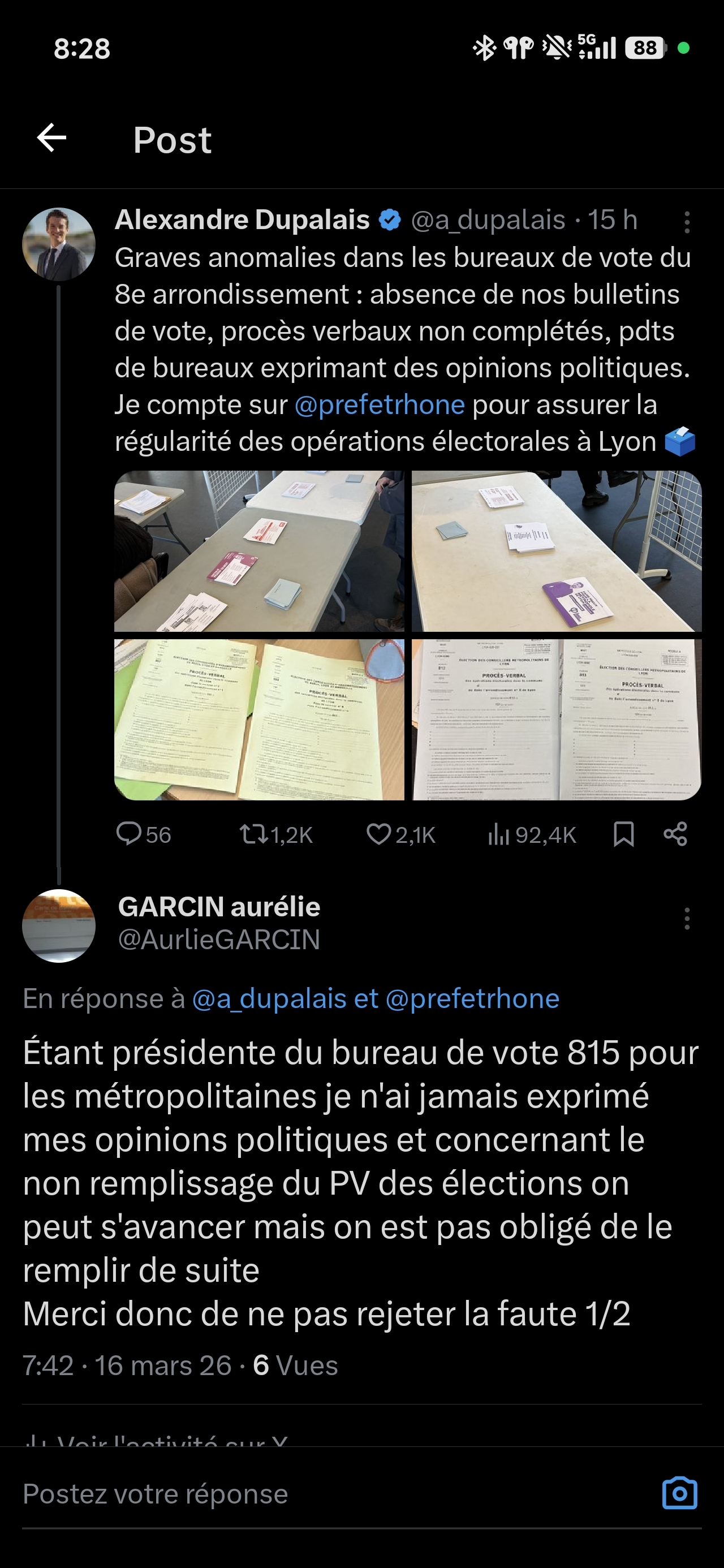Open overflow menu on GARCIN aurélie's reply
Image resolution: width=724 pixels, height=1568 pixels.
(x=686, y=919)
